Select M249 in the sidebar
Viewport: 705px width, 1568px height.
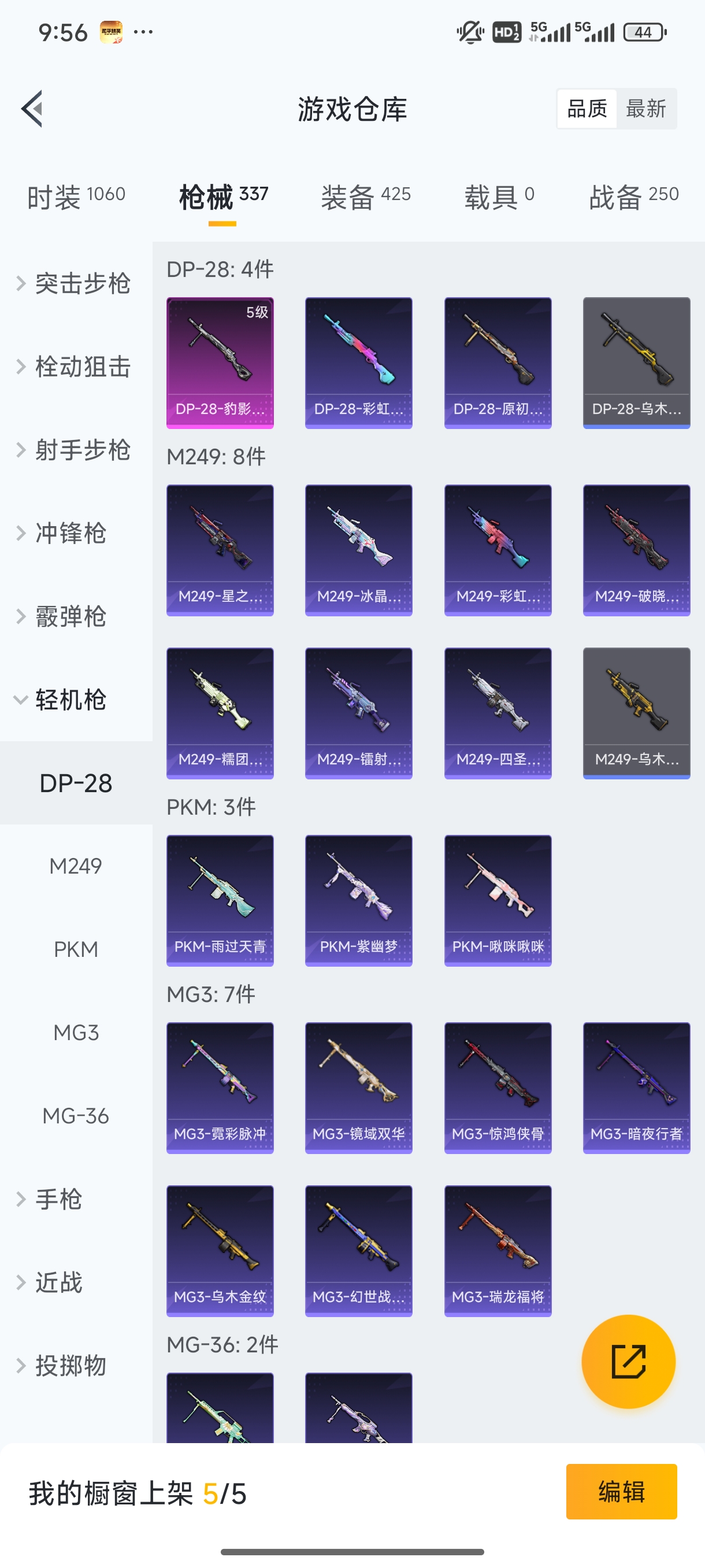[x=76, y=866]
